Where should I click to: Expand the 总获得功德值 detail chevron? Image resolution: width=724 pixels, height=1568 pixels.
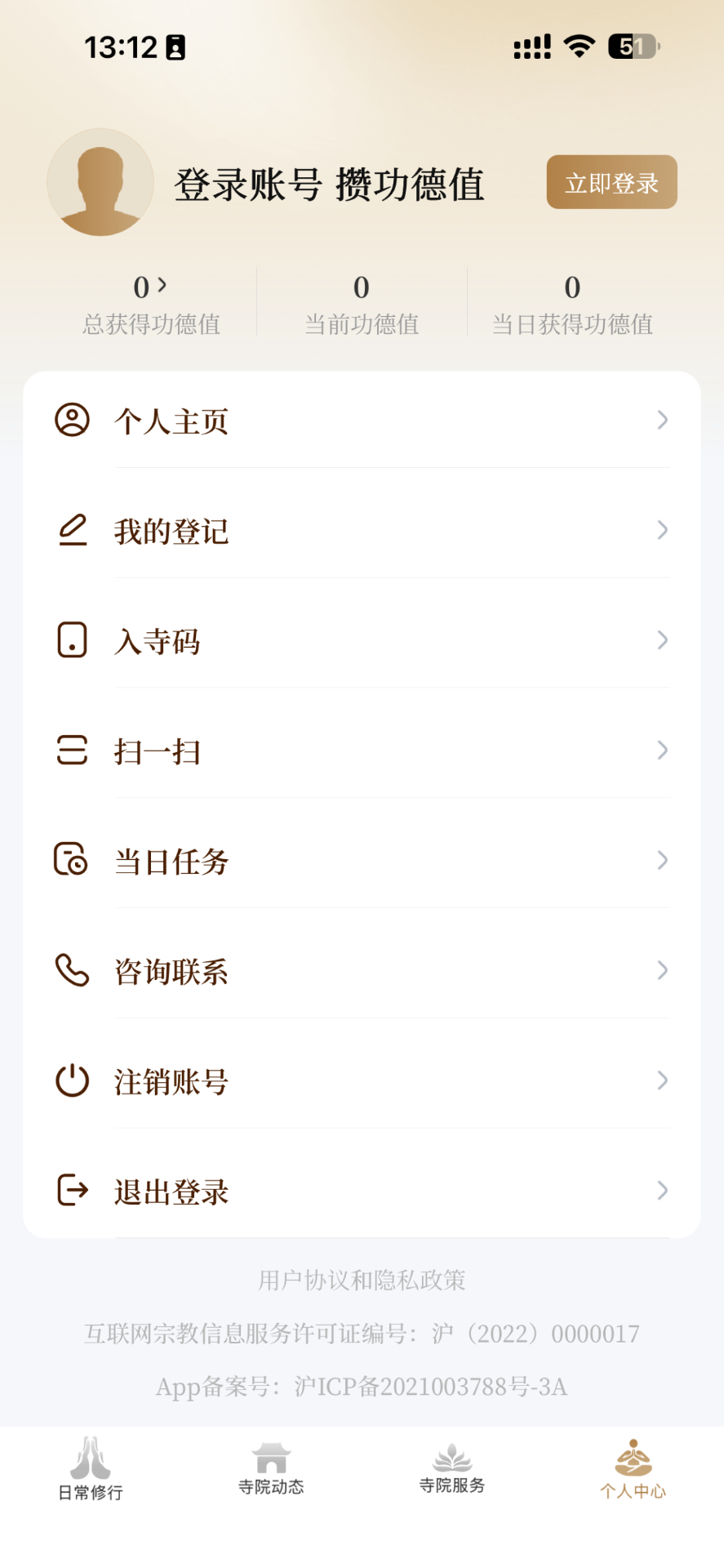[x=162, y=283]
